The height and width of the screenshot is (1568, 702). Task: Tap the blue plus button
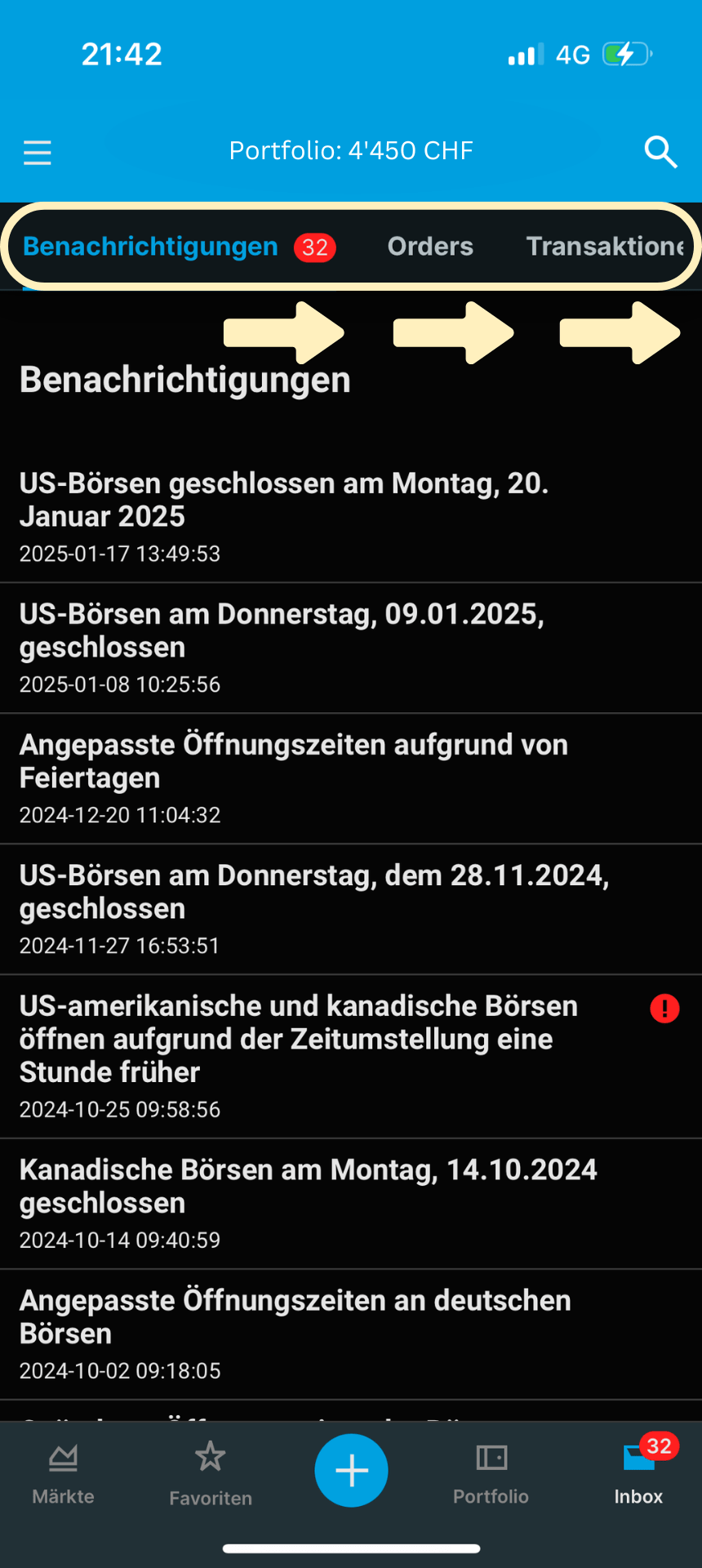coord(351,1471)
